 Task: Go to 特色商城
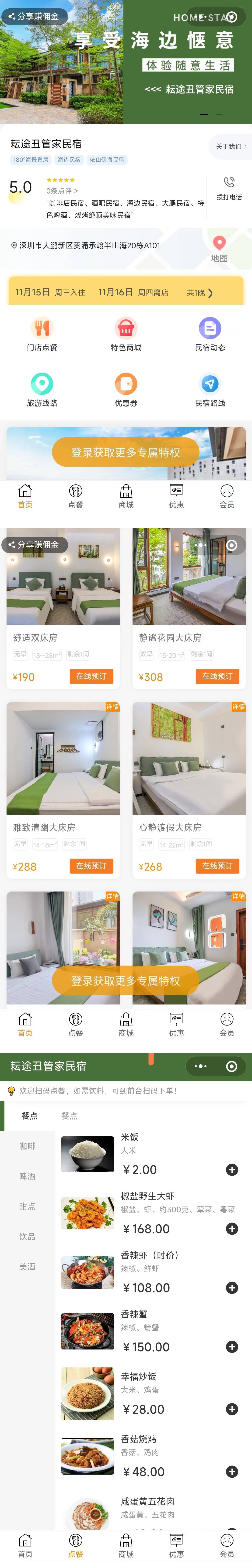pyautogui.click(x=126, y=334)
